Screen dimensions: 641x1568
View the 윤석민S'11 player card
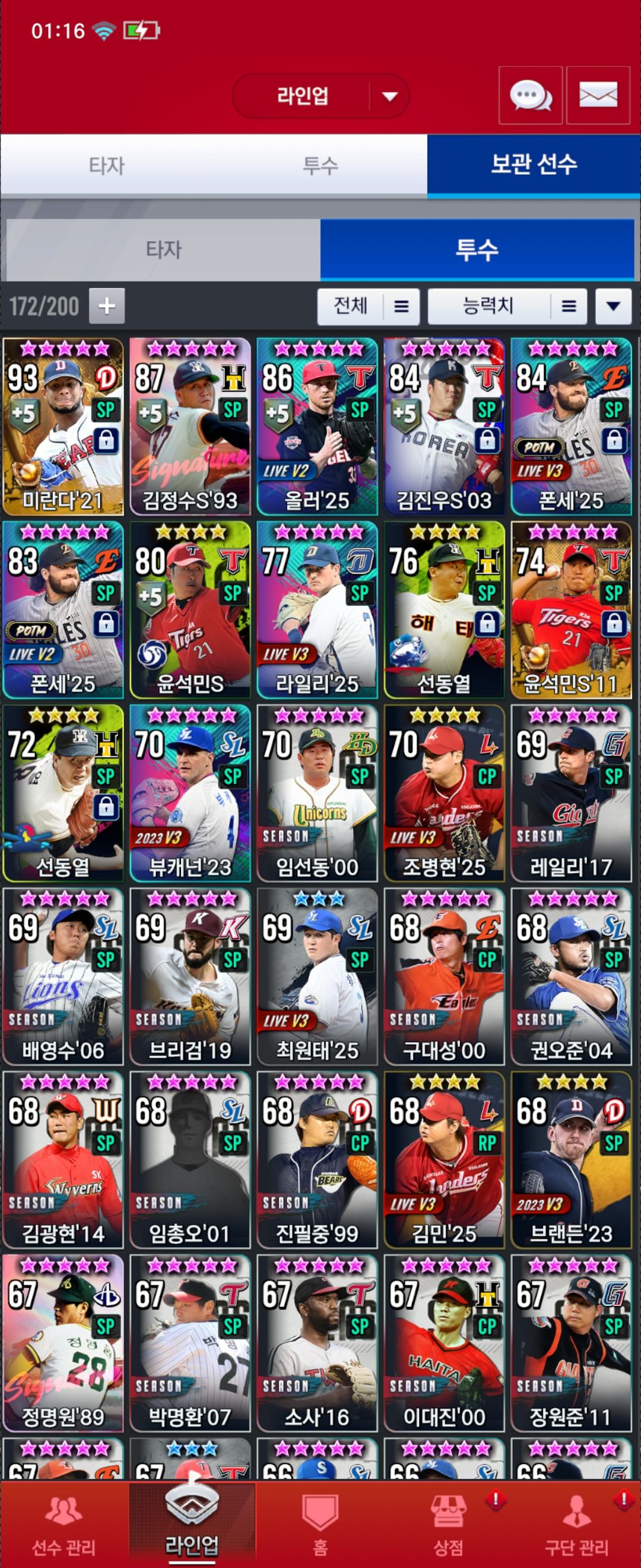coord(571,609)
